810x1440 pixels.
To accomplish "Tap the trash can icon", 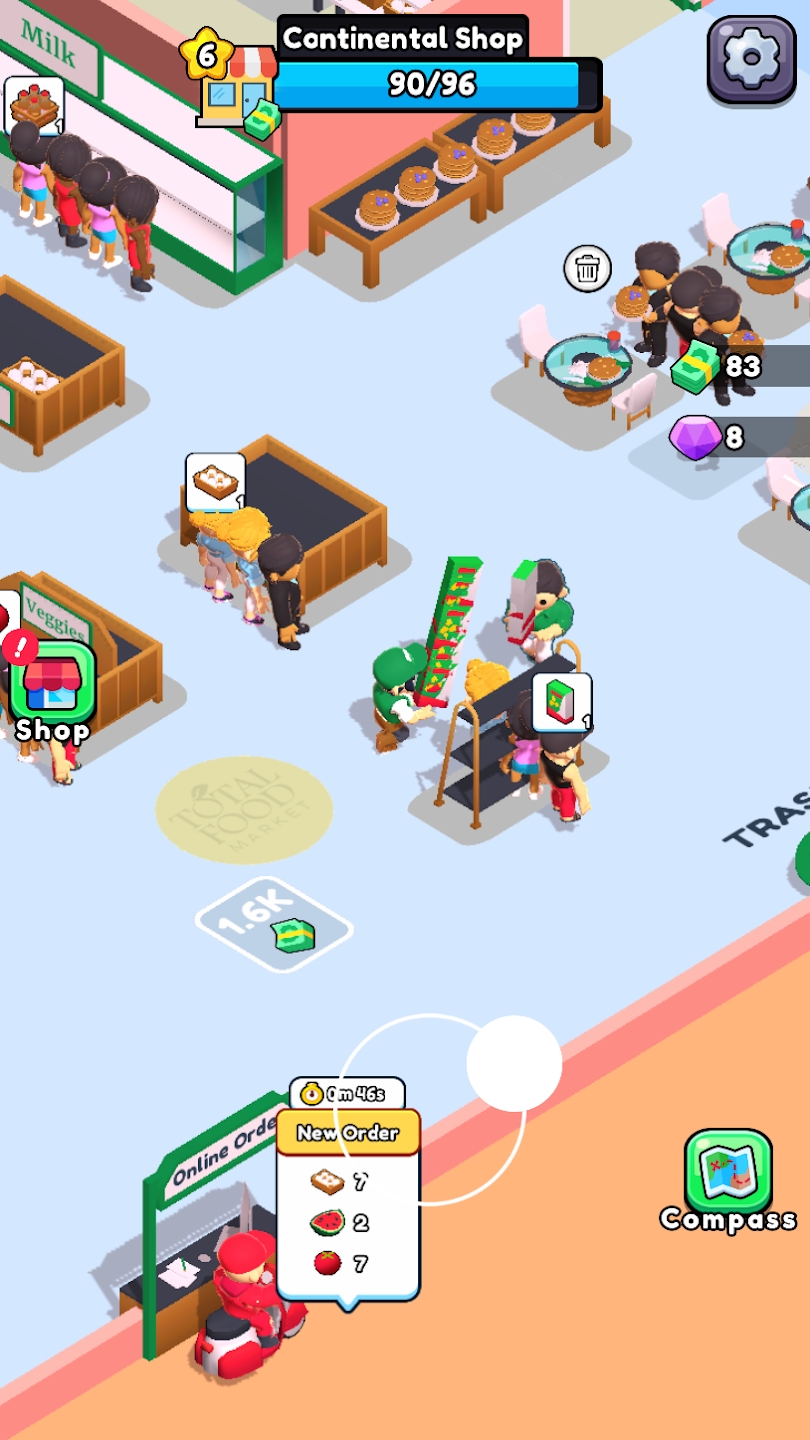I will [588, 268].
